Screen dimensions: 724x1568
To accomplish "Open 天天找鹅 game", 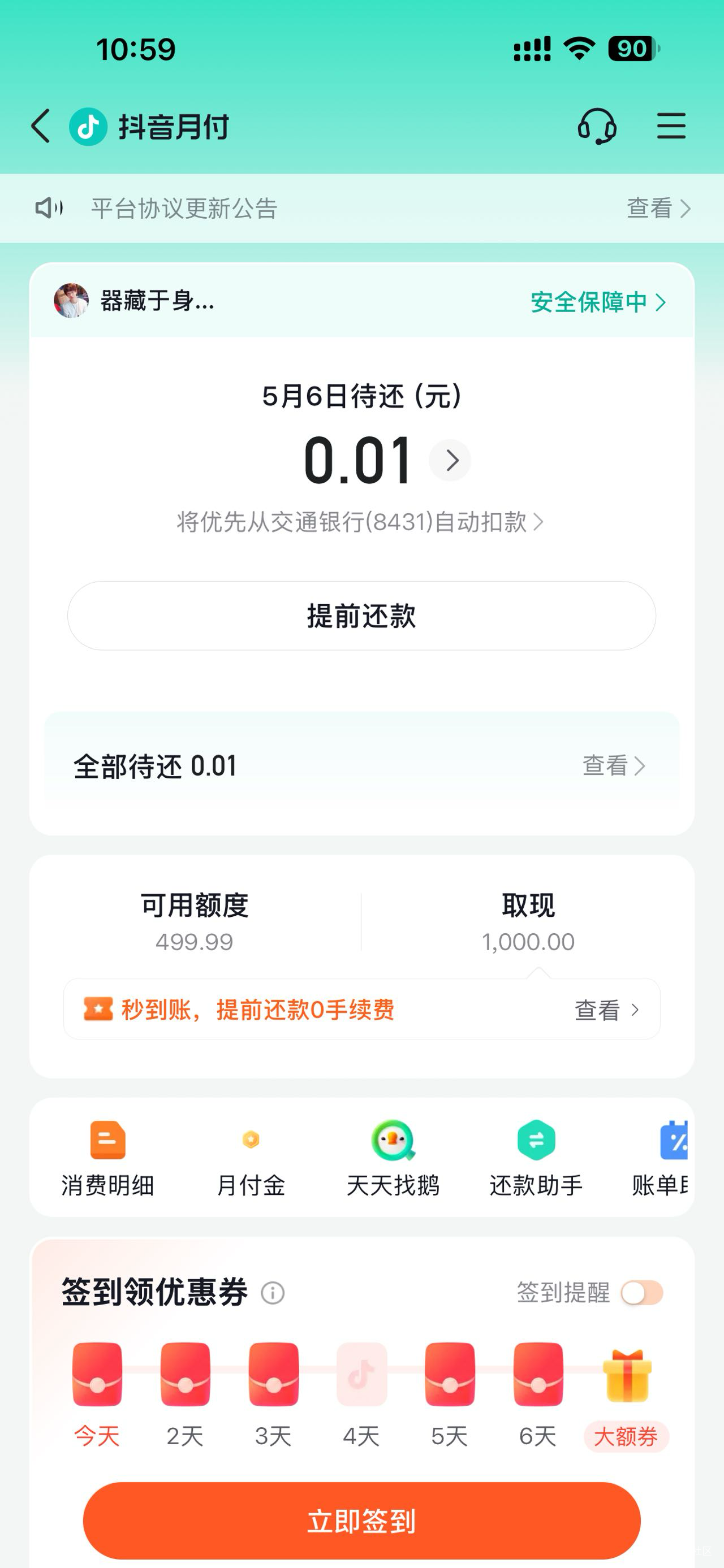I will point(393,1158).
